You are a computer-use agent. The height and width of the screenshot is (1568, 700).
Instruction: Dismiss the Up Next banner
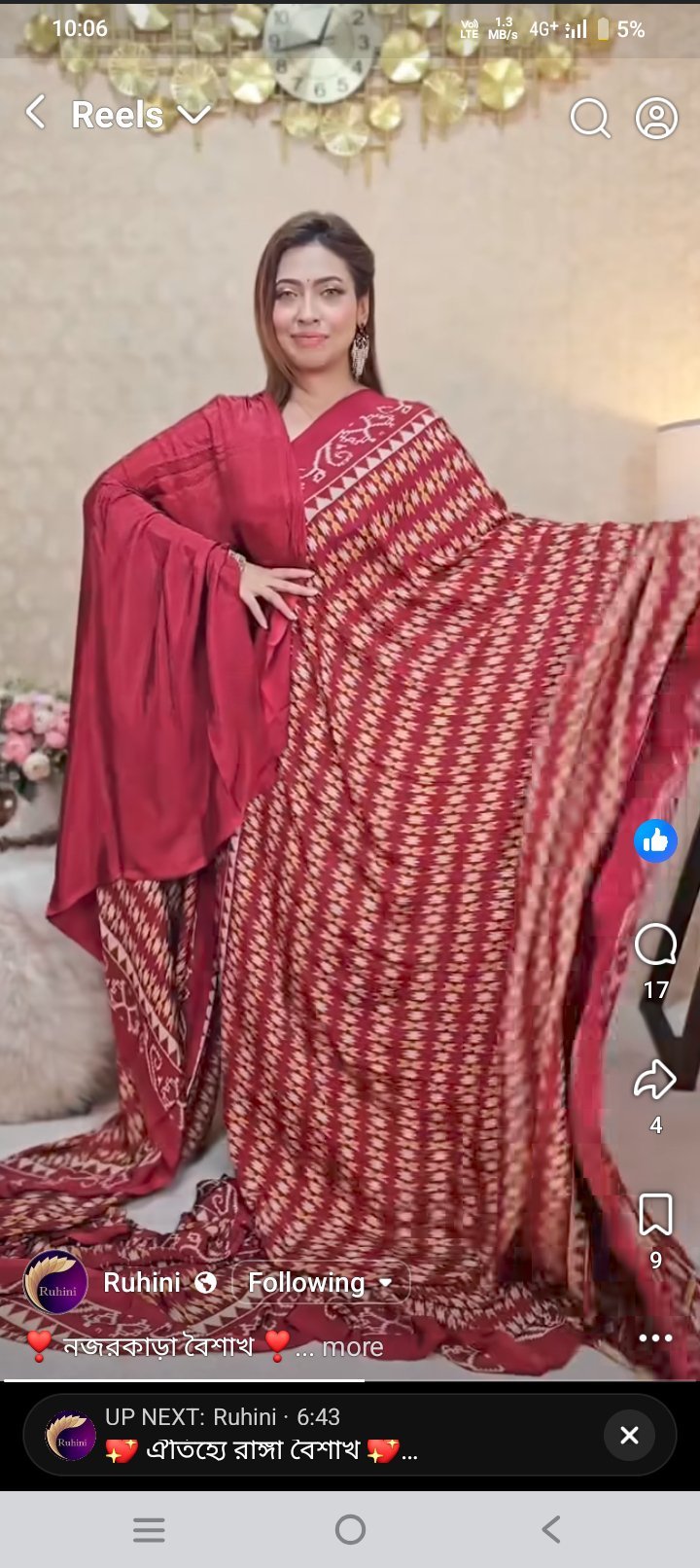click(629, 1435)
